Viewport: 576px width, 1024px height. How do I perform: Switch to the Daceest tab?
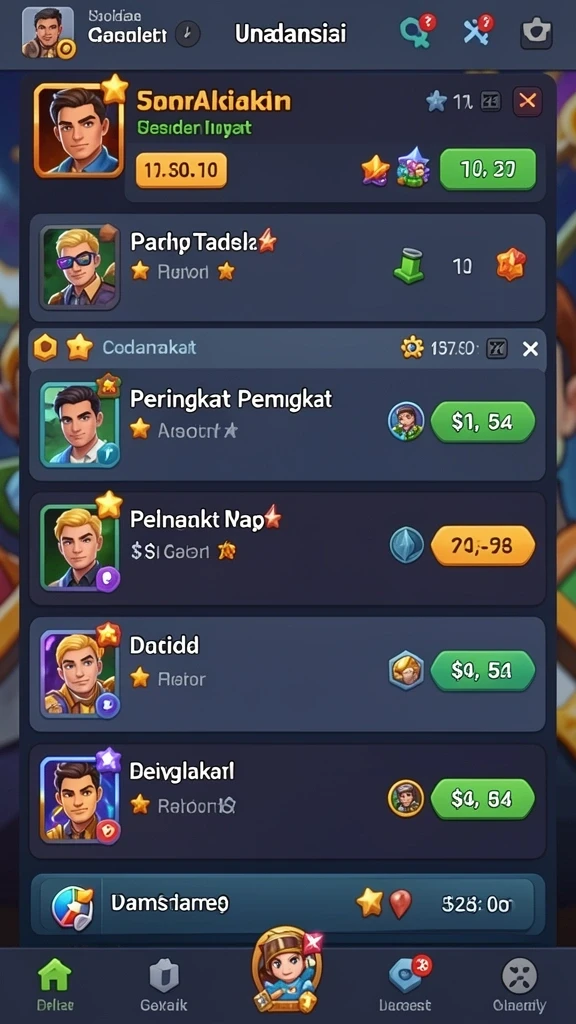coord(406,985)
